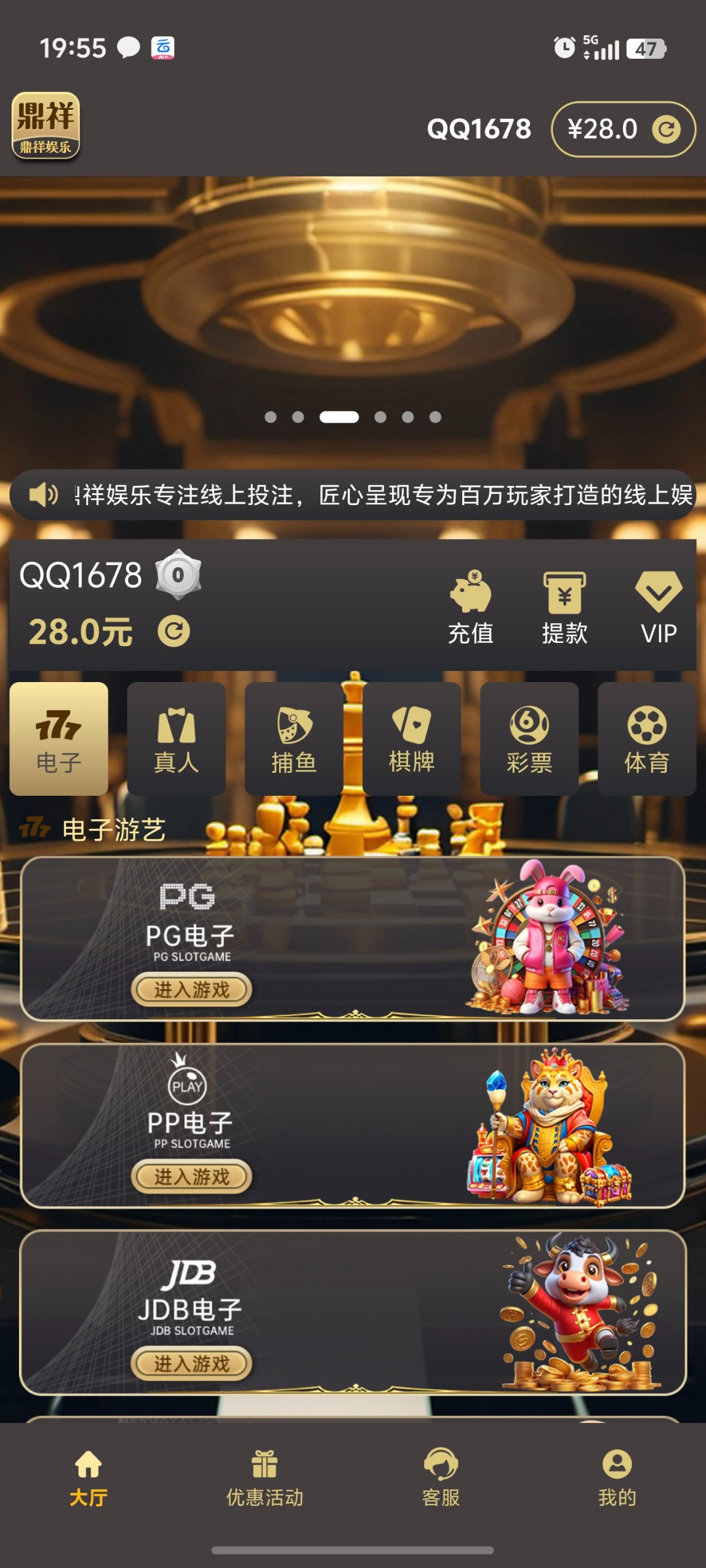The image size is (706, 1568).
Task: Switch to the 棋牌 category
Action: click(412, 739)
